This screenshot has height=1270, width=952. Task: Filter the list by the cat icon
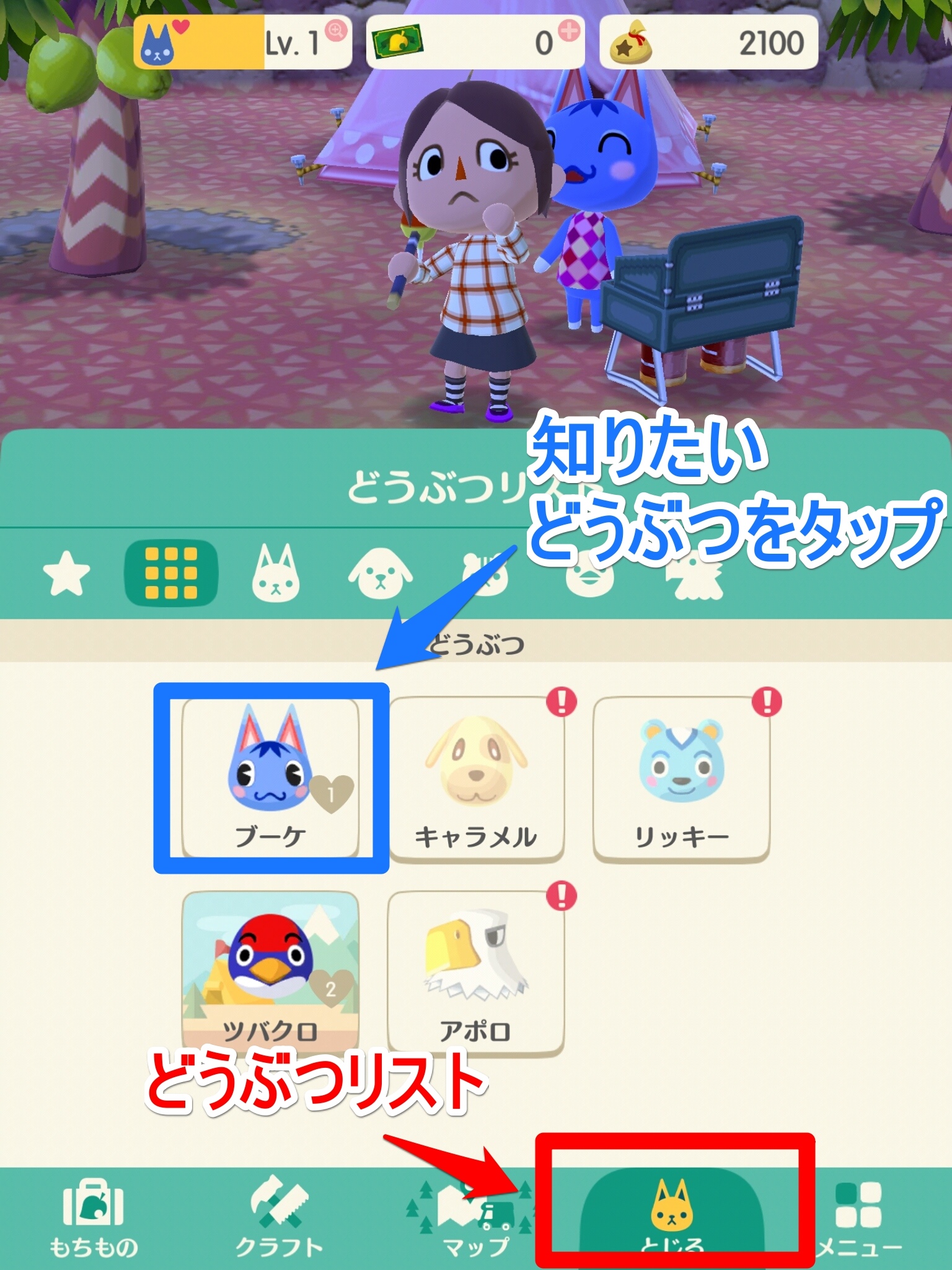(276, 574)
